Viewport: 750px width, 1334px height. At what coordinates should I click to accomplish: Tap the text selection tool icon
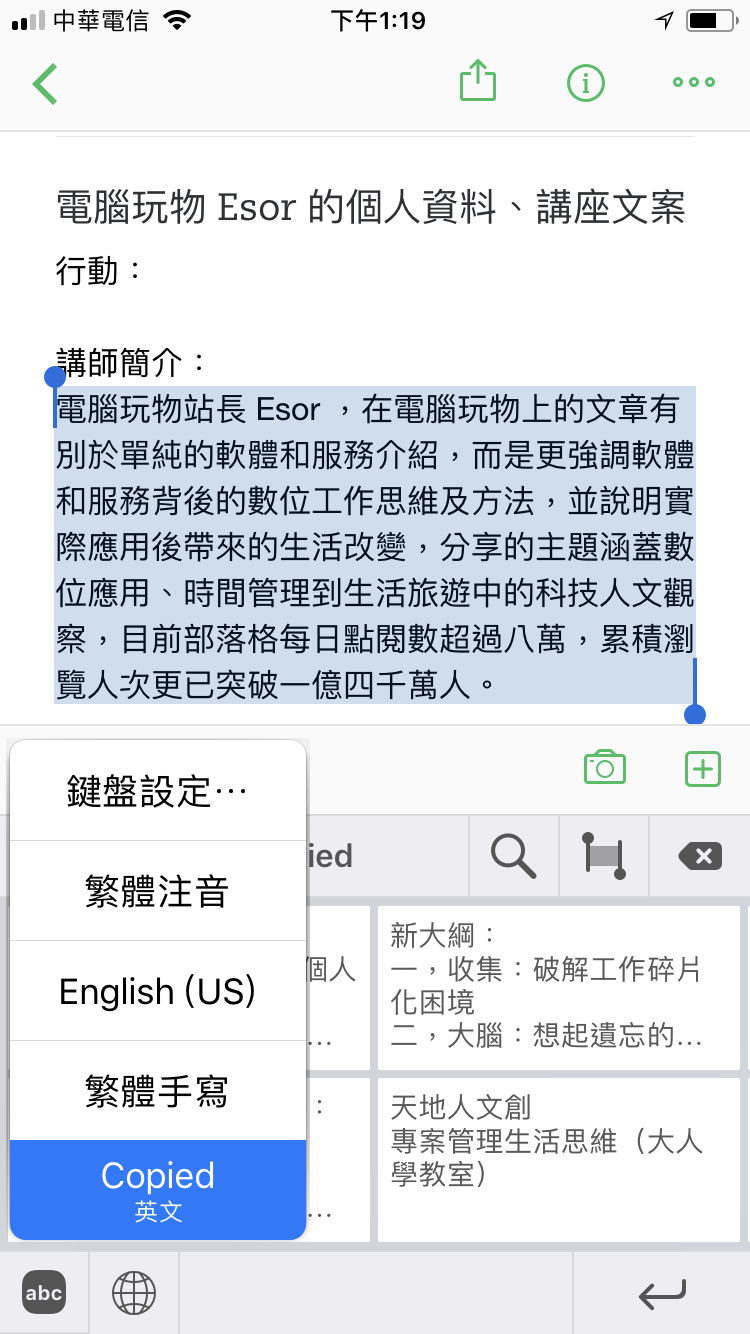tap(604, 856)
